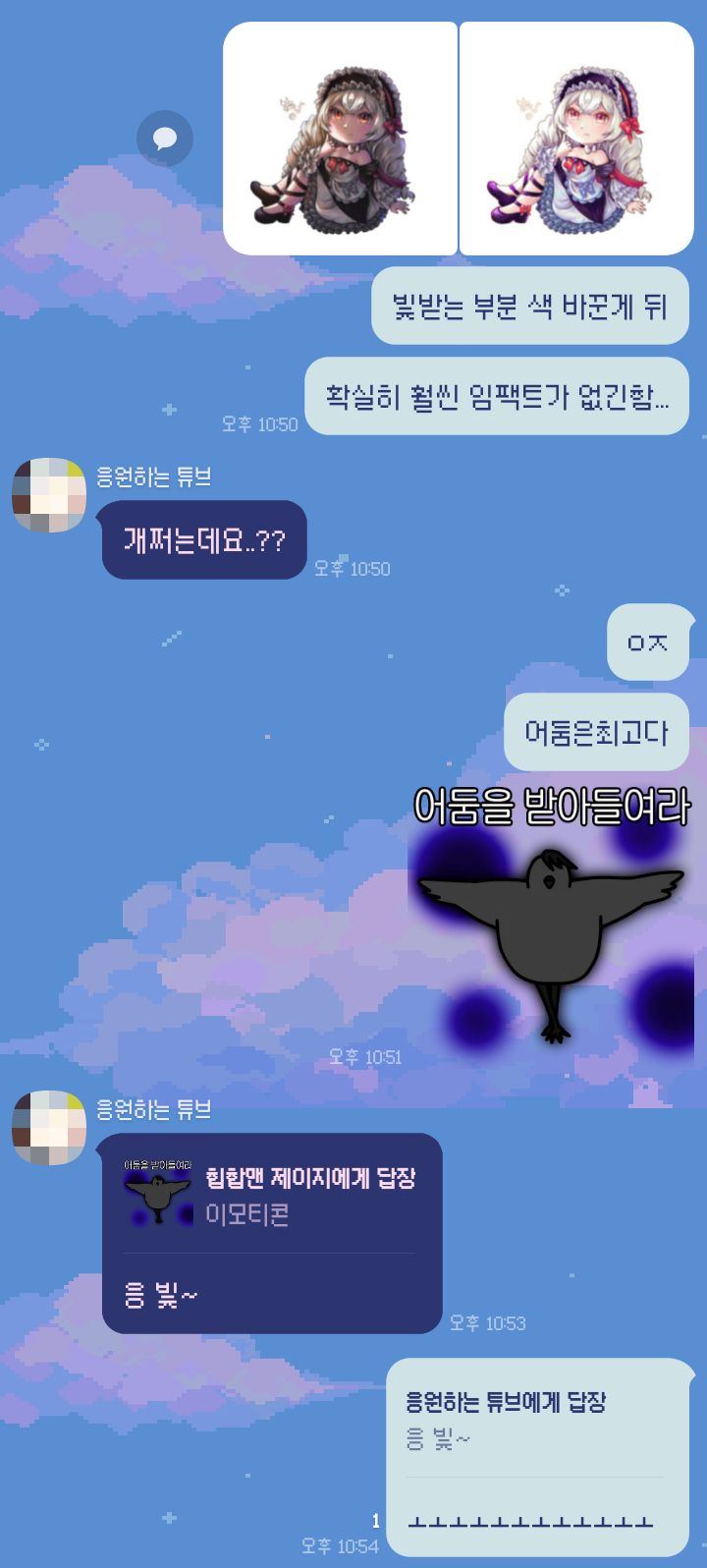Open the upper 응원하는 튜브 profile picture
707x1568 pixels.
(49, 495)
